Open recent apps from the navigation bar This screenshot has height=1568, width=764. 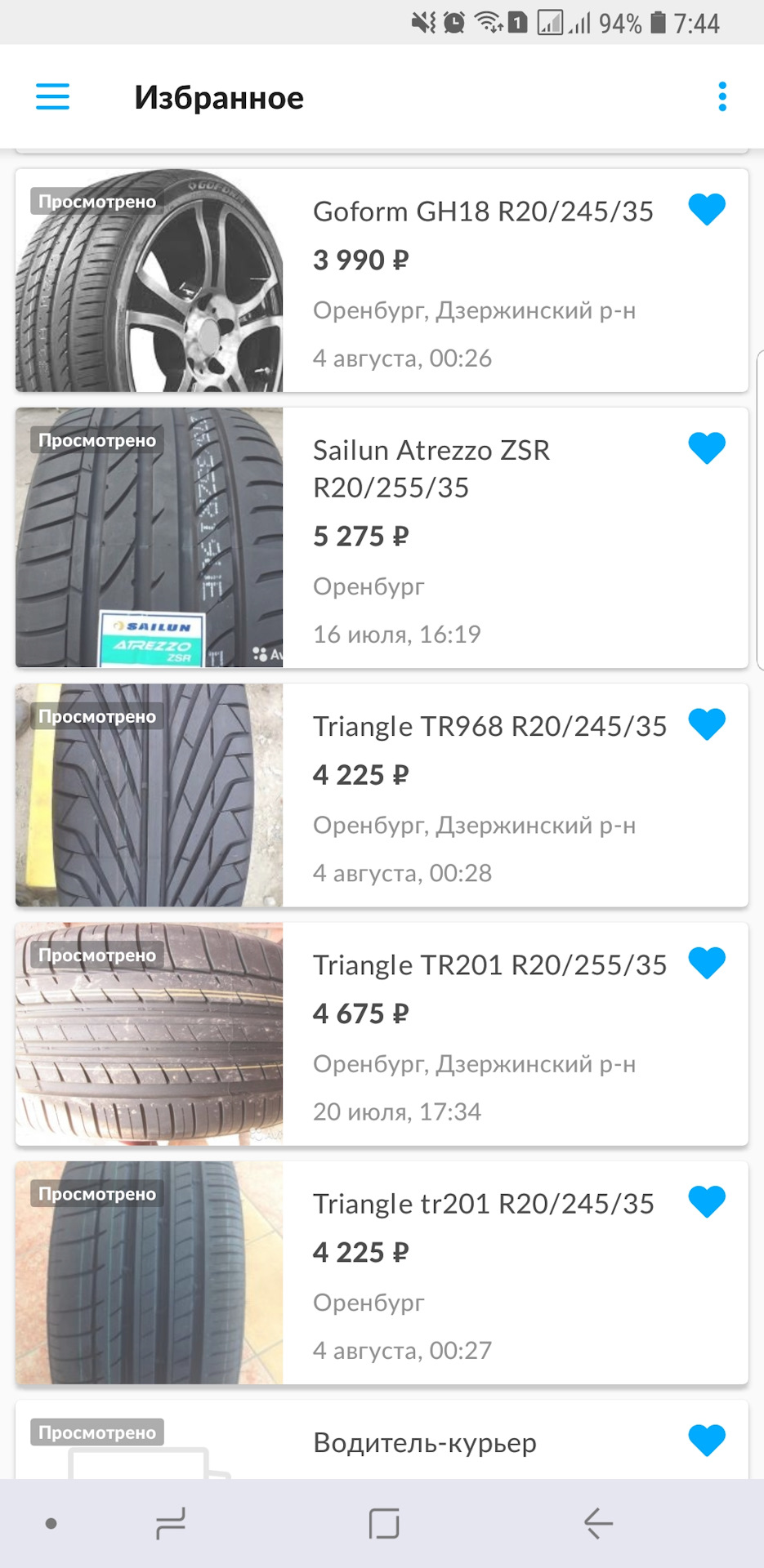pyautogui.click(x=171, y=1524)
